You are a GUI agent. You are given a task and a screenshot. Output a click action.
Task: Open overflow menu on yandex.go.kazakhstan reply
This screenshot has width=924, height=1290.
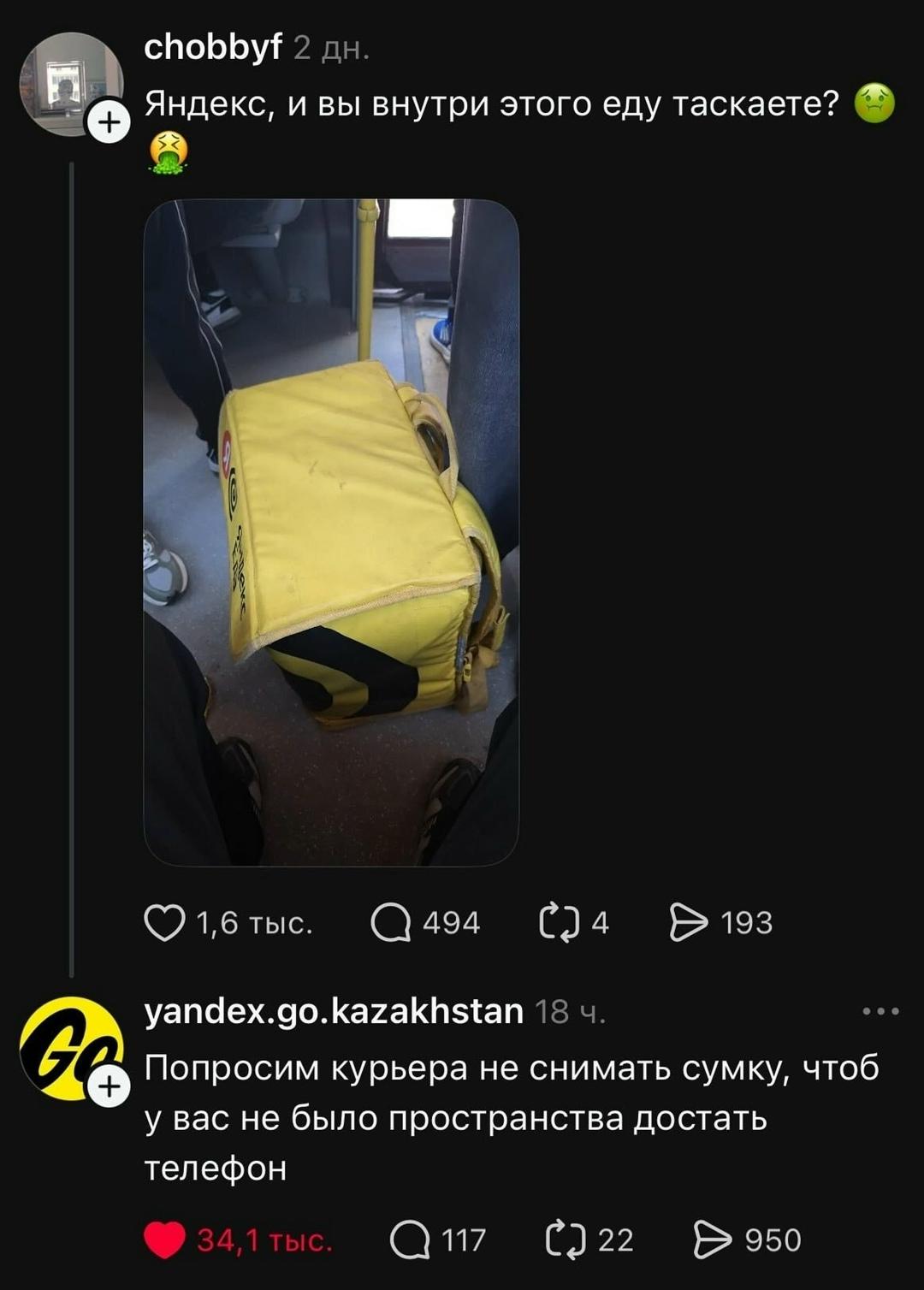coord(880,1011)
